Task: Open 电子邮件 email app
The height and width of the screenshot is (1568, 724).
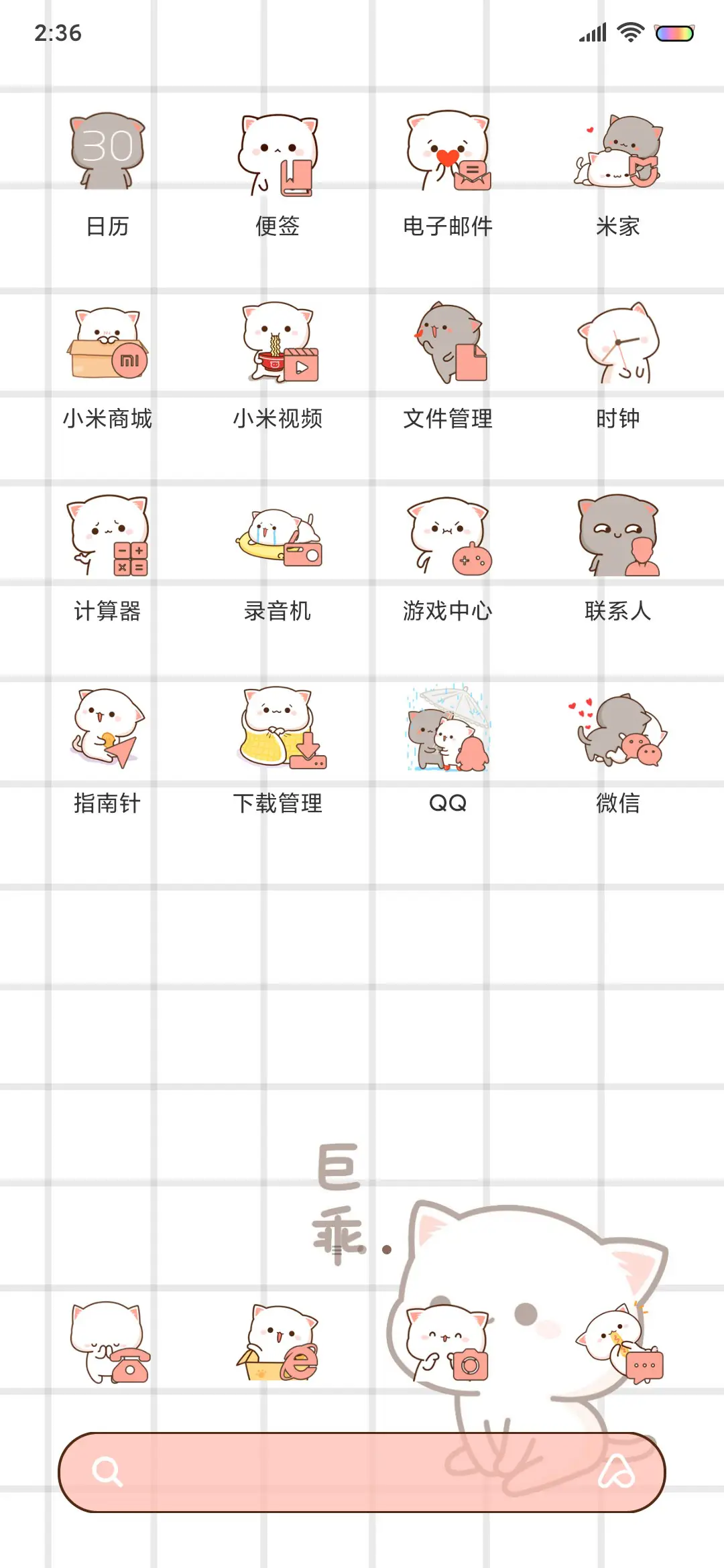Action: click(x=448, y=151)
